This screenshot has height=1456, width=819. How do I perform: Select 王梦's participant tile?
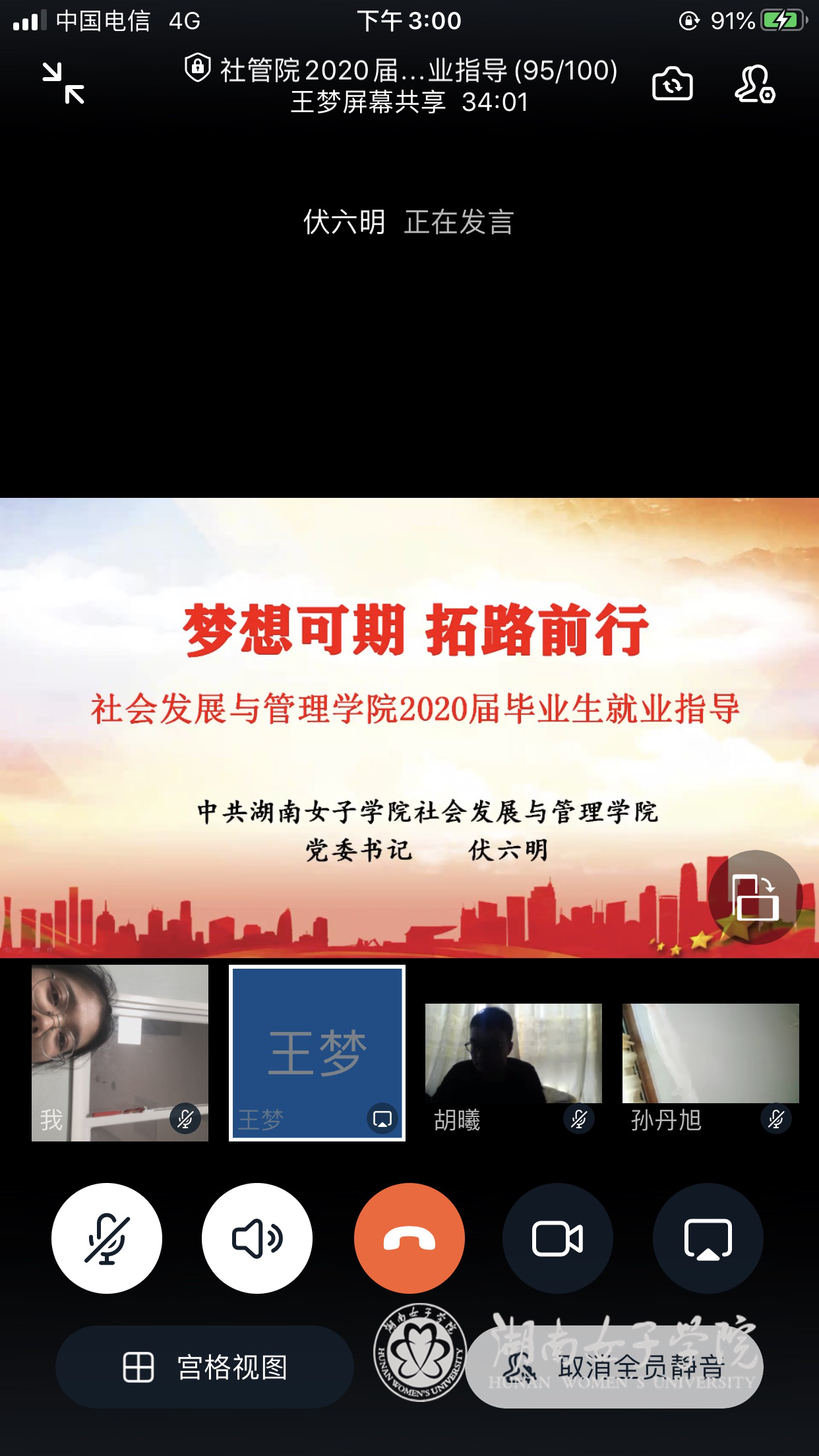(317, 1053)
